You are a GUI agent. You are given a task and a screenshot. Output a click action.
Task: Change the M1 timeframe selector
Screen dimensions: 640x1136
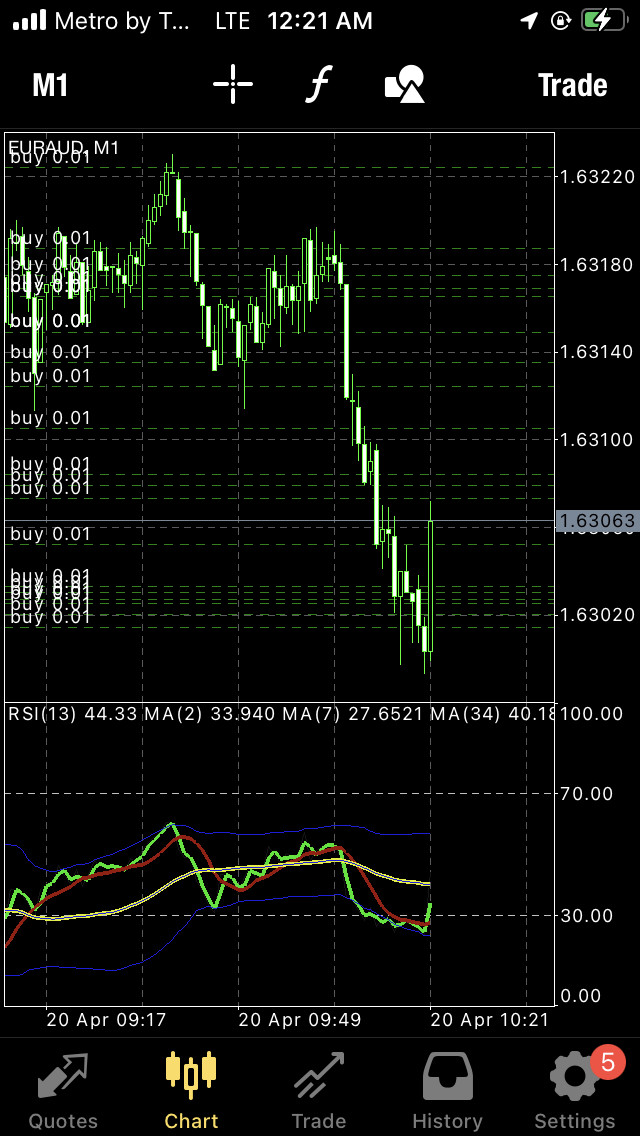coord(50,85)
